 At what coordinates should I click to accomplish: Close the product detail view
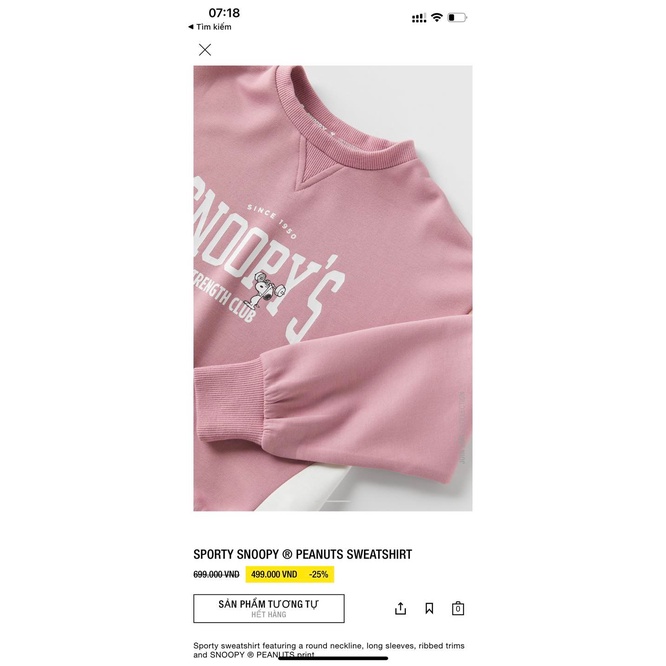(205, 50)
